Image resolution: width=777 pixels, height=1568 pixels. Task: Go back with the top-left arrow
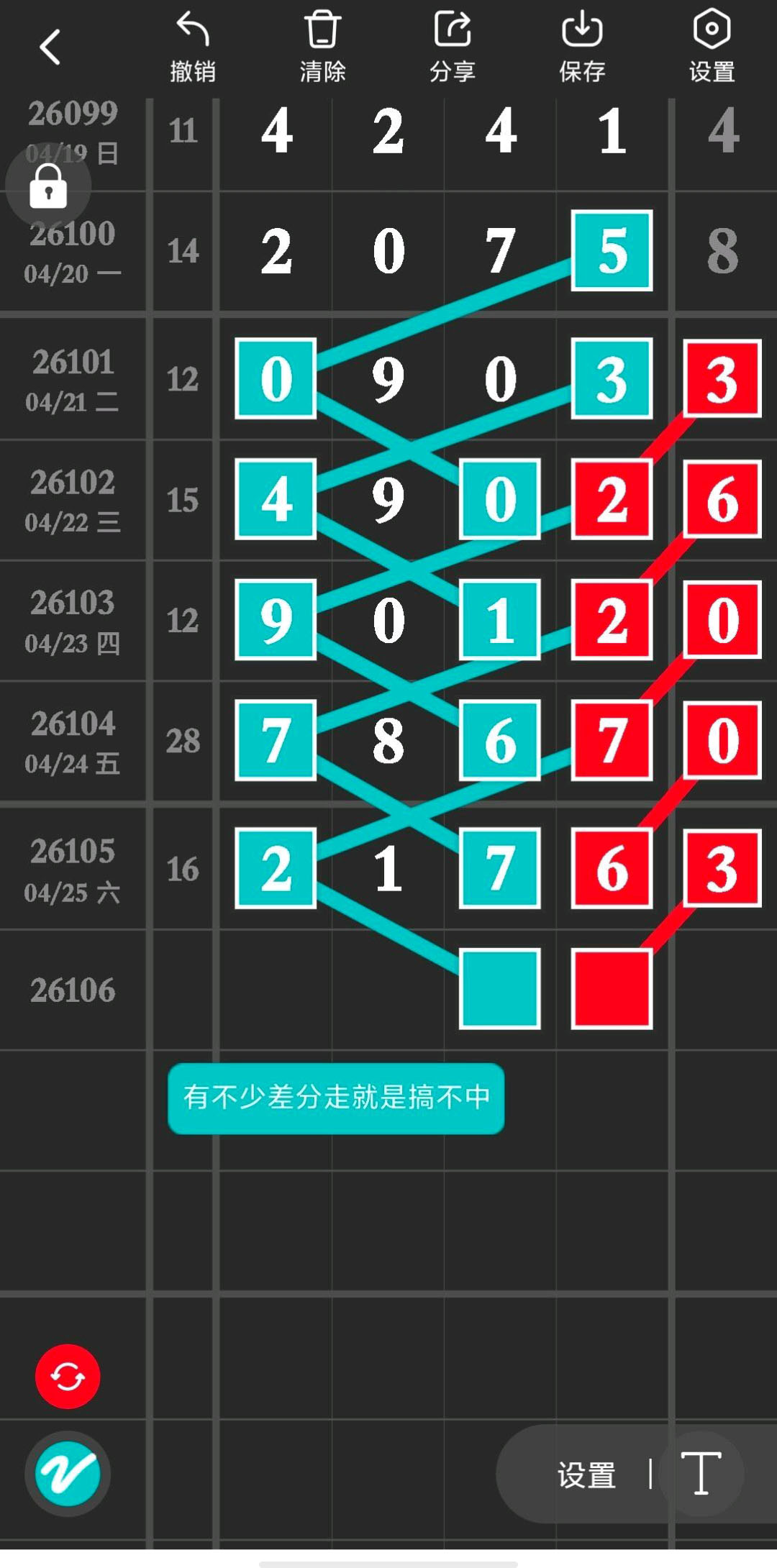pos(50,48)
